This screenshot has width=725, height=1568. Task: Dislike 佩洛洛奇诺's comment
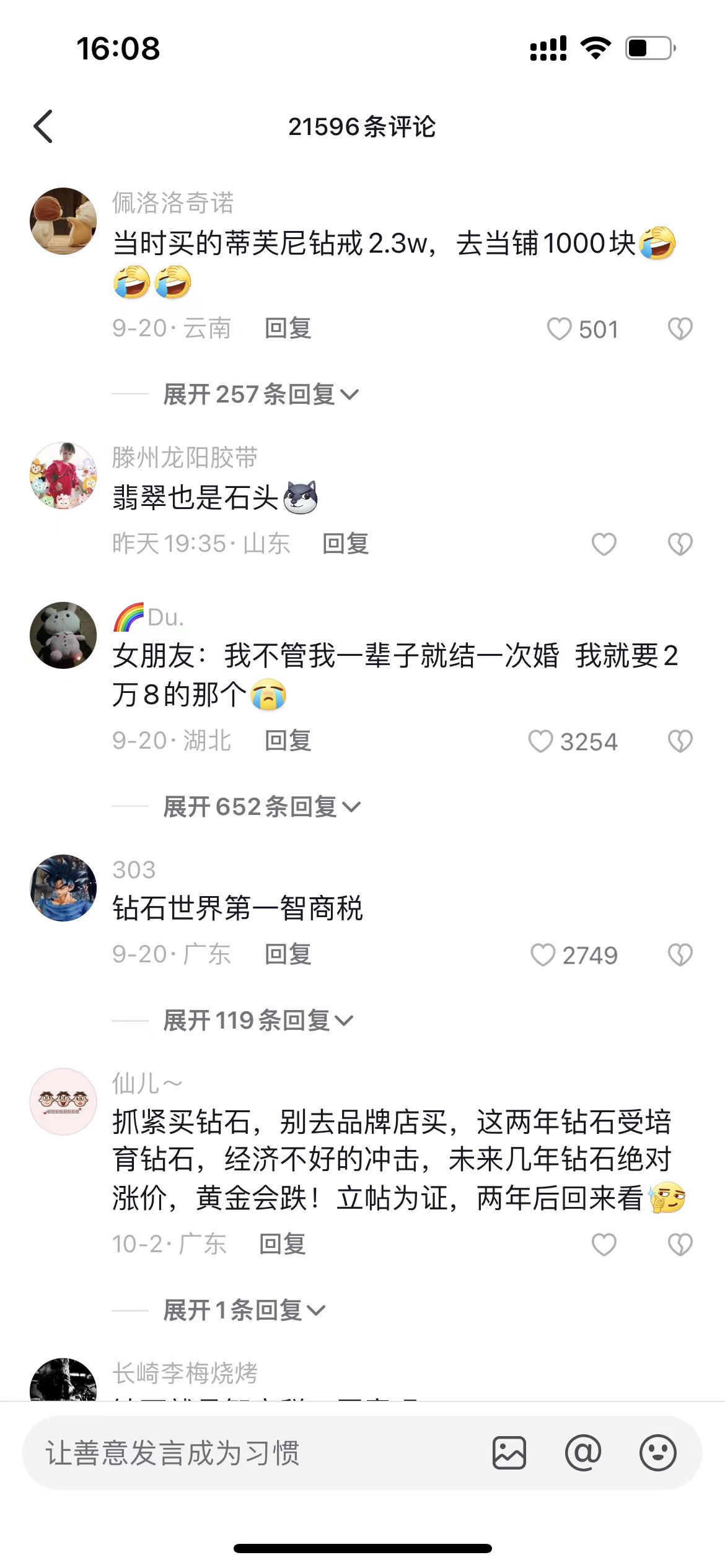coord(680,329)
